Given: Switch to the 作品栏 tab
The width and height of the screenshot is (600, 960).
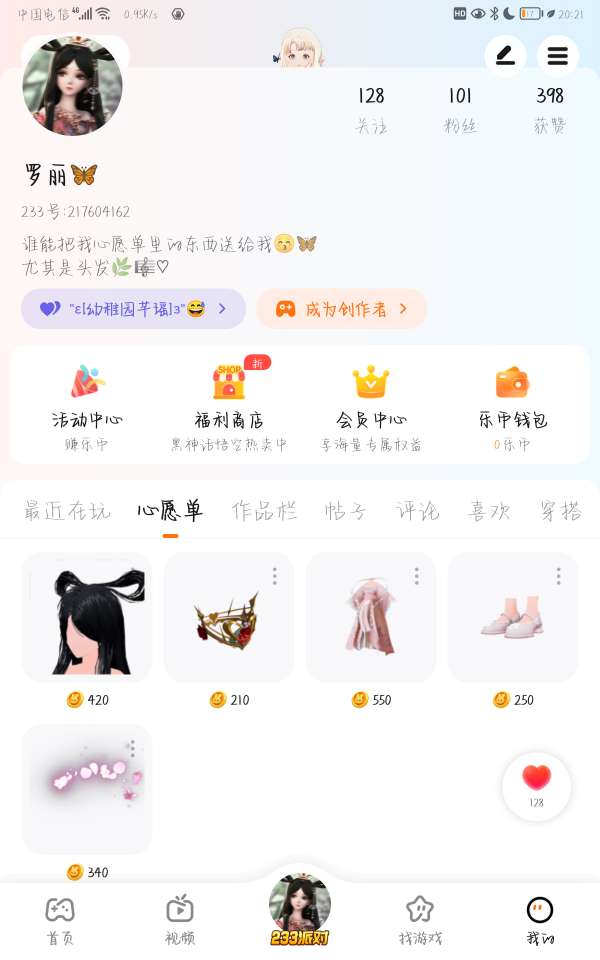Looking at the screenshot, I should click(264, 511).
